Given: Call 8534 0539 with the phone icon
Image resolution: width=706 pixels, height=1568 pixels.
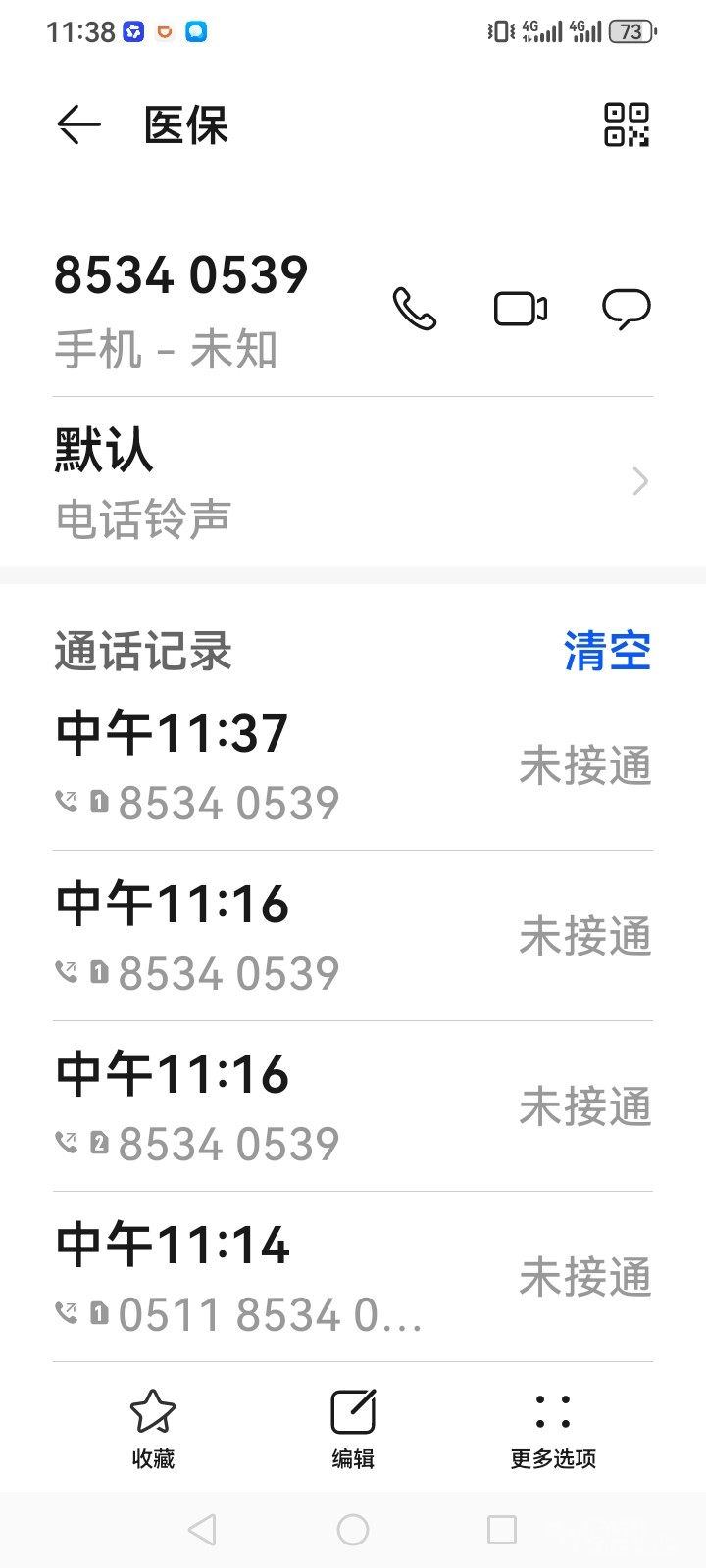Looking at the screenshot, I should click(414, 309).
